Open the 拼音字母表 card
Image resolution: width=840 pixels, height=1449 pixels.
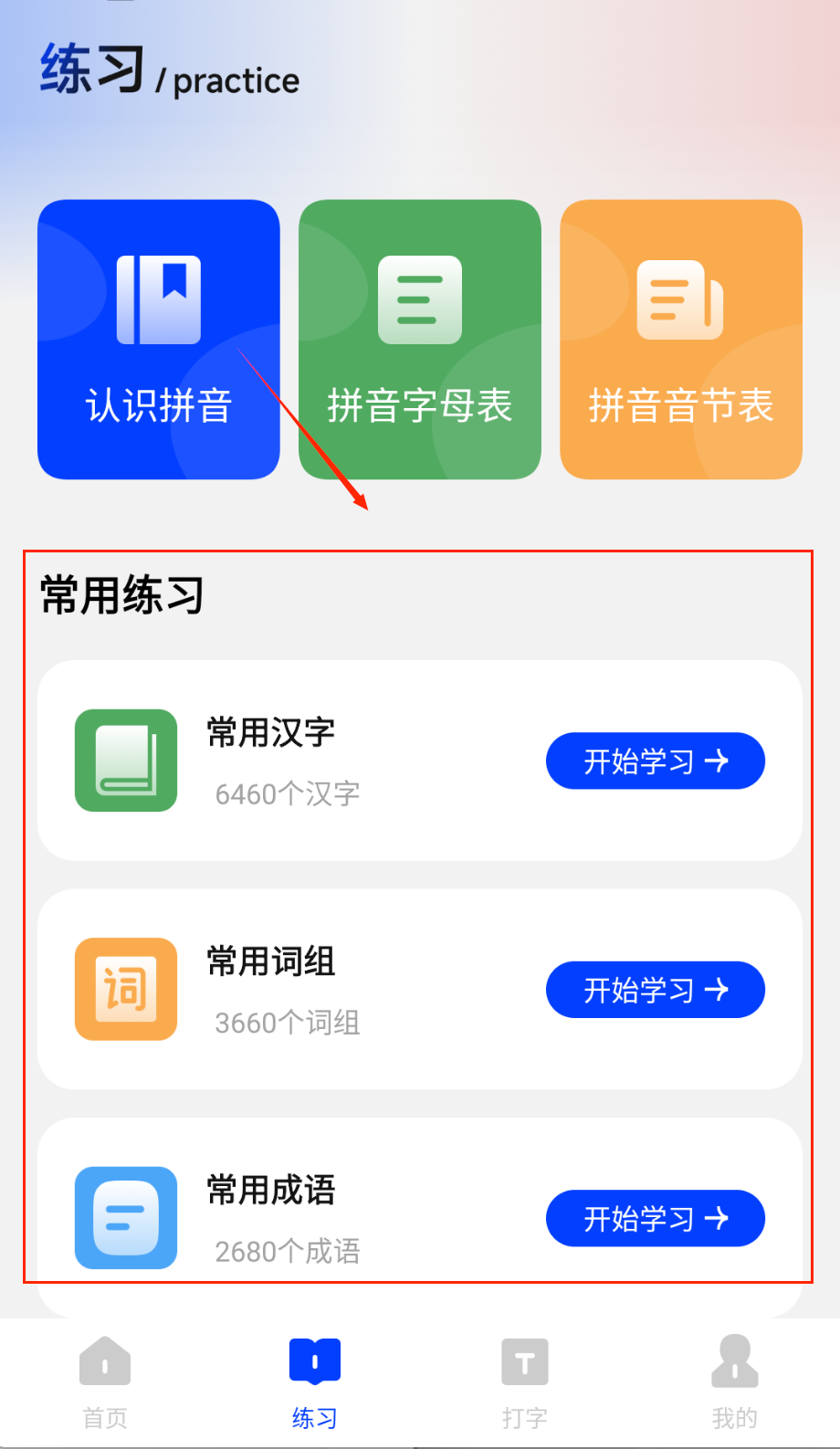pos(419,339)
